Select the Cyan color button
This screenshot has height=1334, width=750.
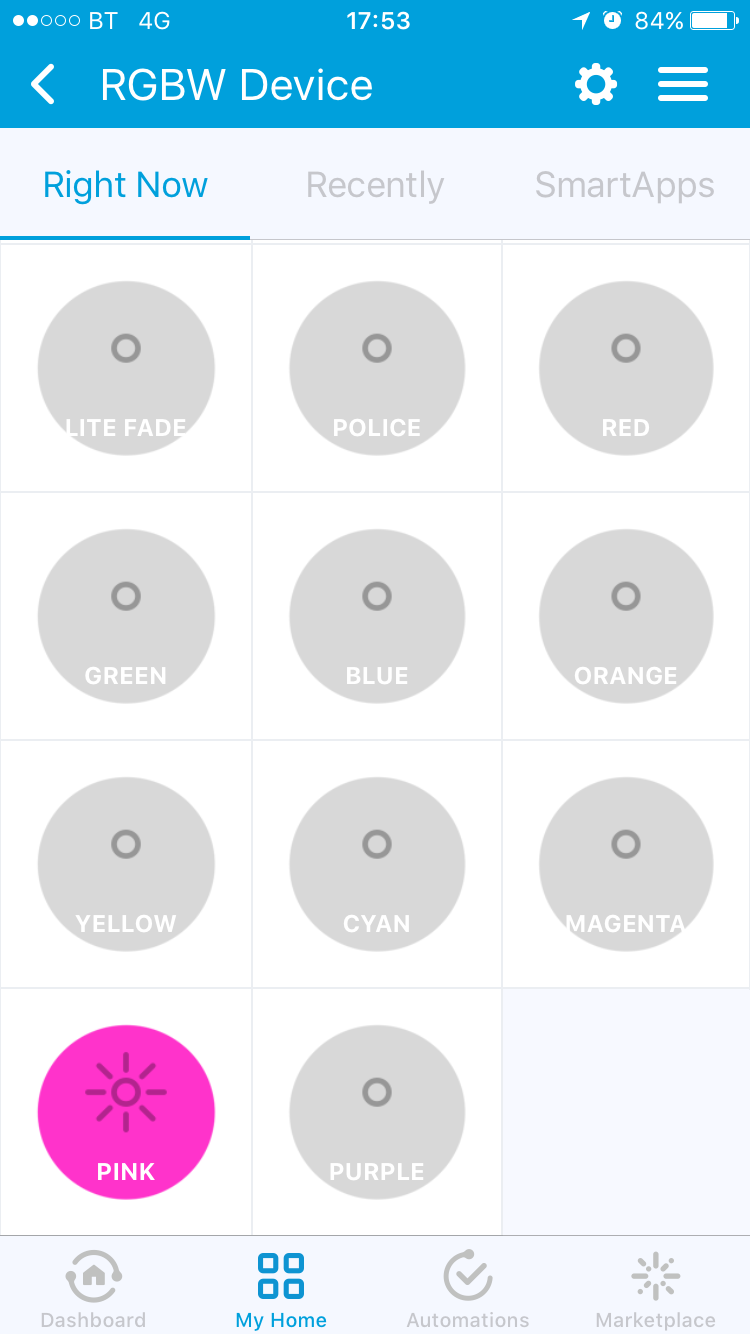[377, 864]
